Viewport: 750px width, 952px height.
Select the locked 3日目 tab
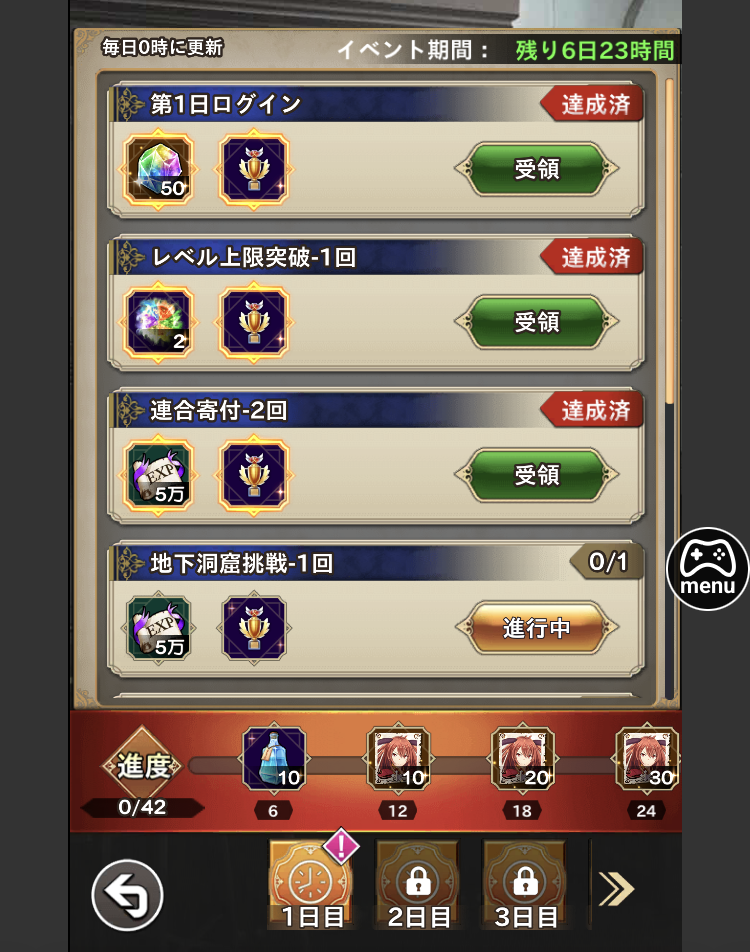pos(524,885)
